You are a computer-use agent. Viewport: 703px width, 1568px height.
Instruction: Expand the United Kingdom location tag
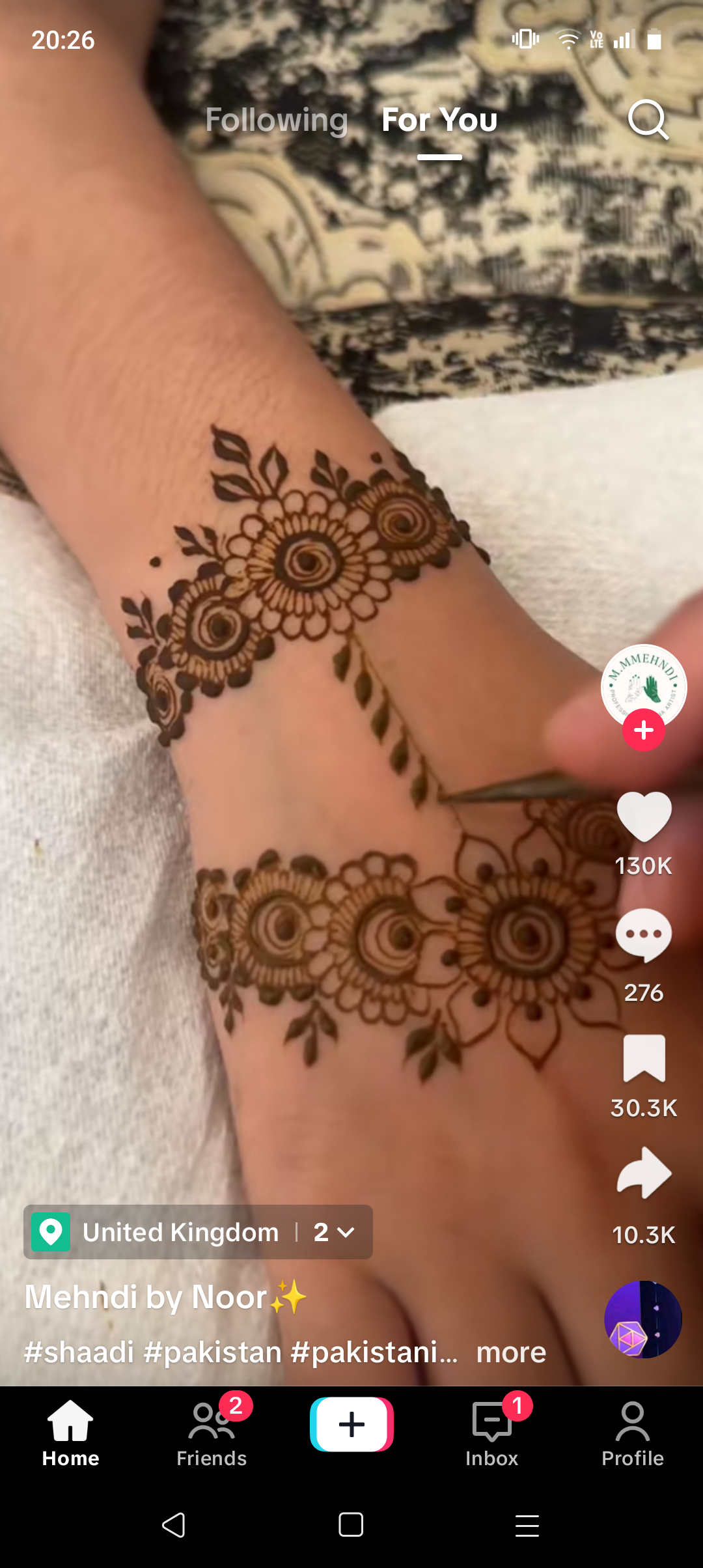pyautogui.click(x=198, y=1232)
